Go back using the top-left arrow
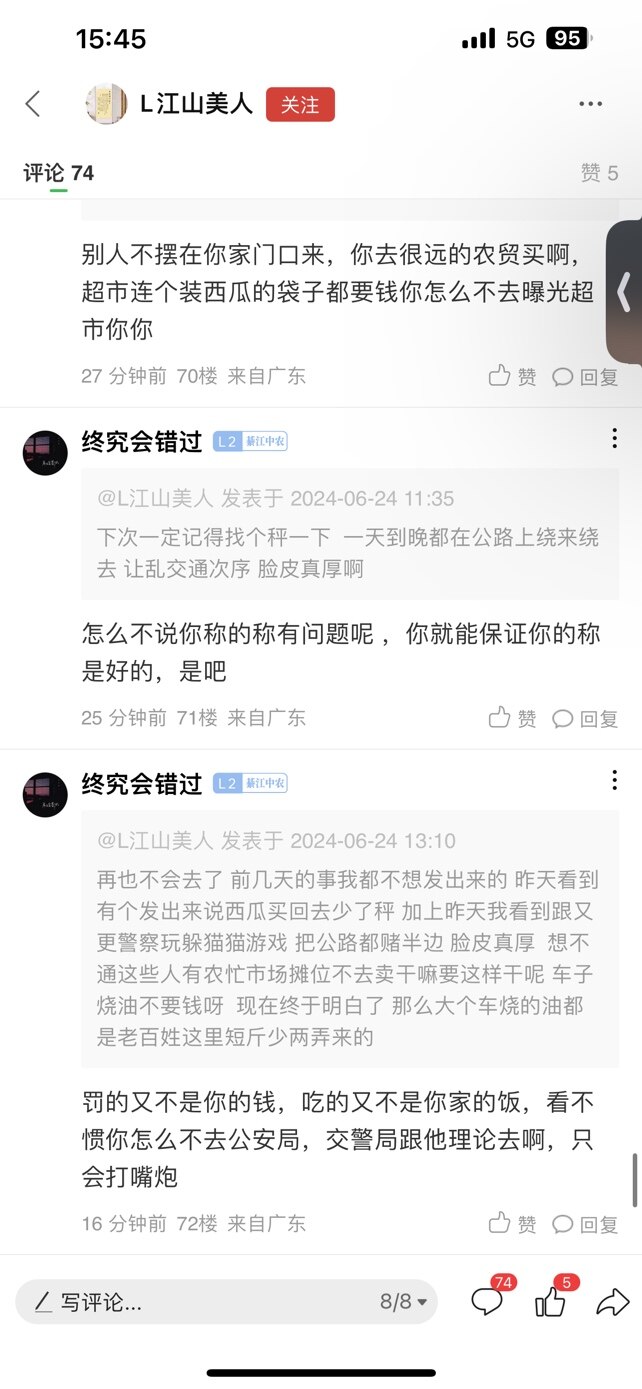The image size is (642, 1389). [33, 104]
